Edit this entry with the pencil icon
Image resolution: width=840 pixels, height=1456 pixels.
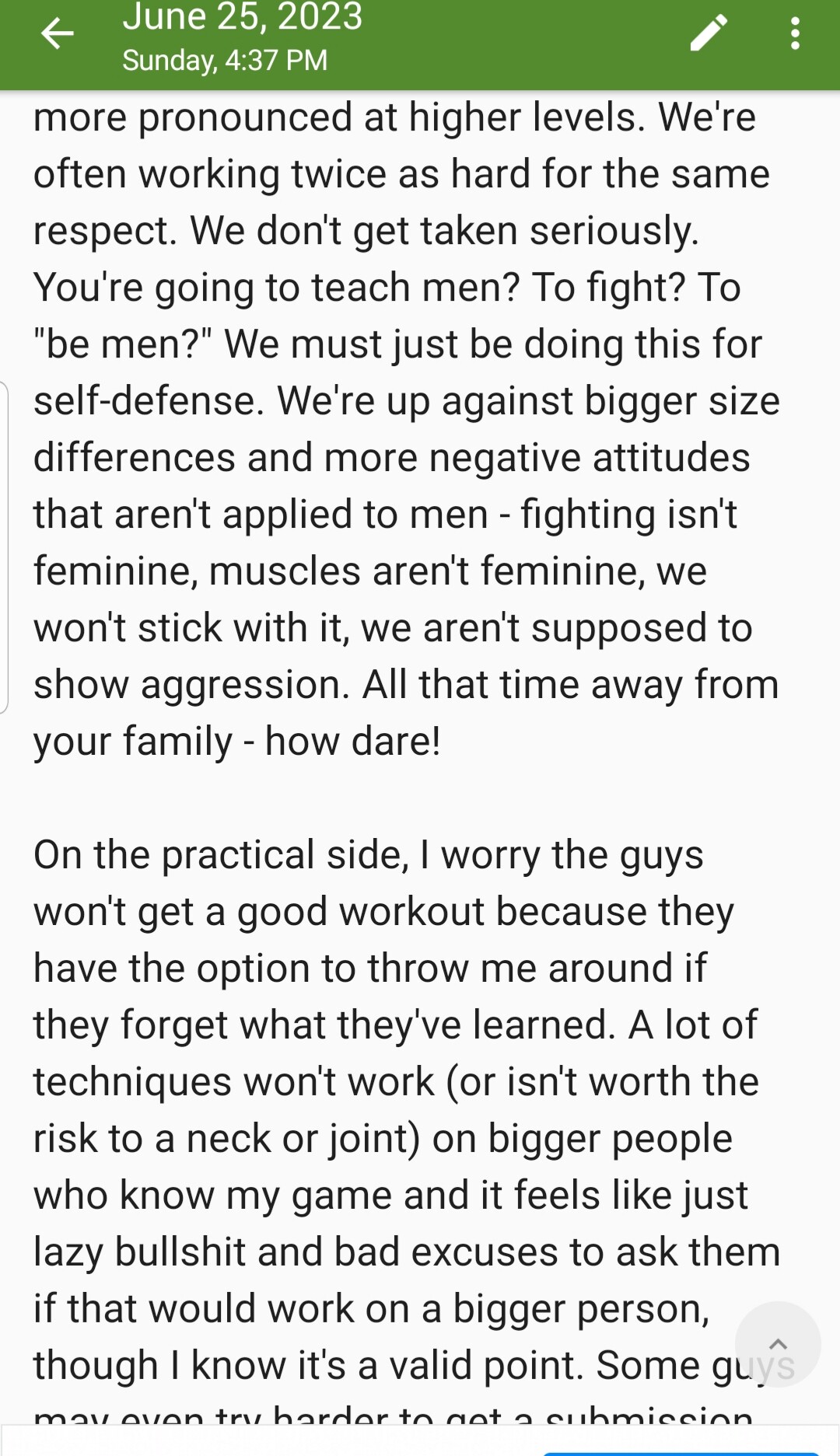709,33
